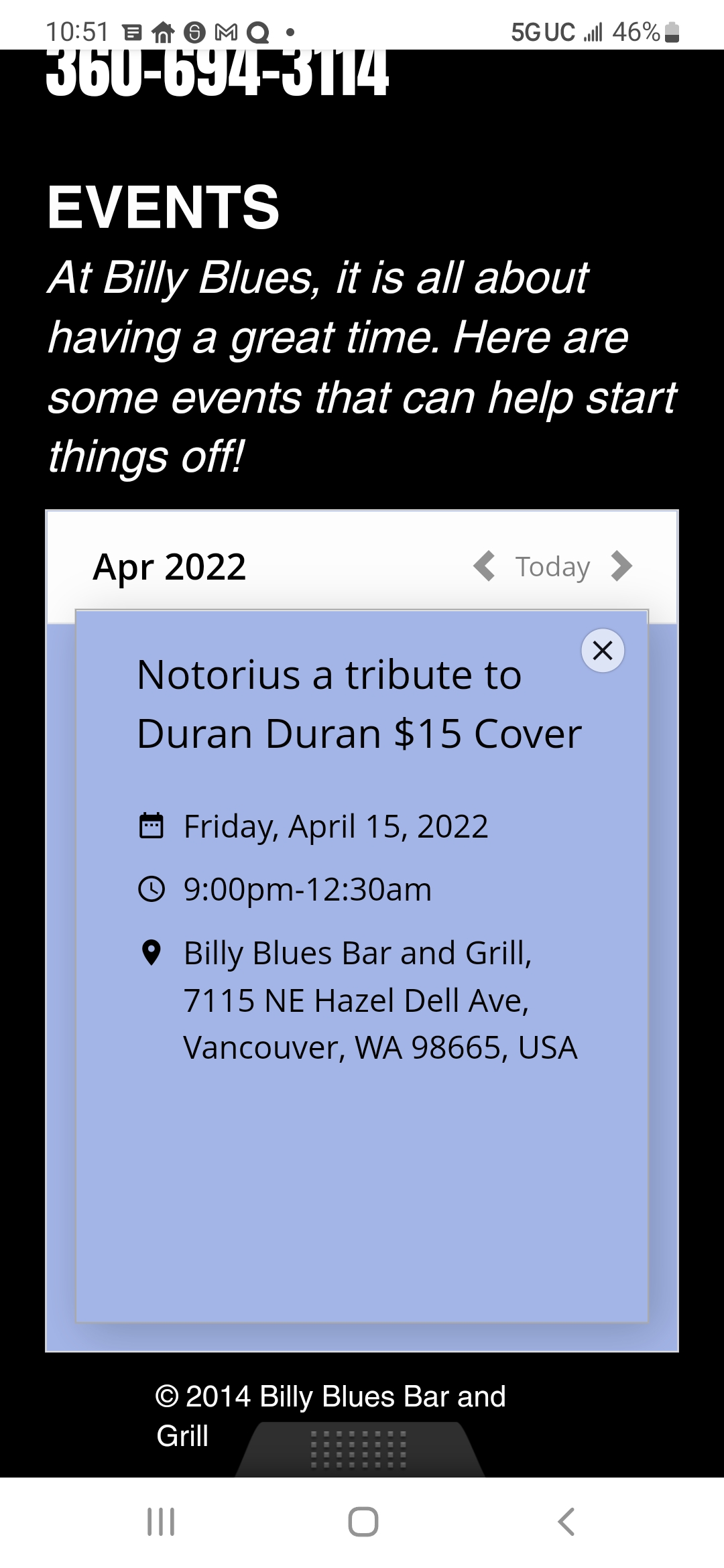The width and height of the screenshot is (724, 1568).
Task: Jump the calendar to Today
Action: [x=552, y=567]
